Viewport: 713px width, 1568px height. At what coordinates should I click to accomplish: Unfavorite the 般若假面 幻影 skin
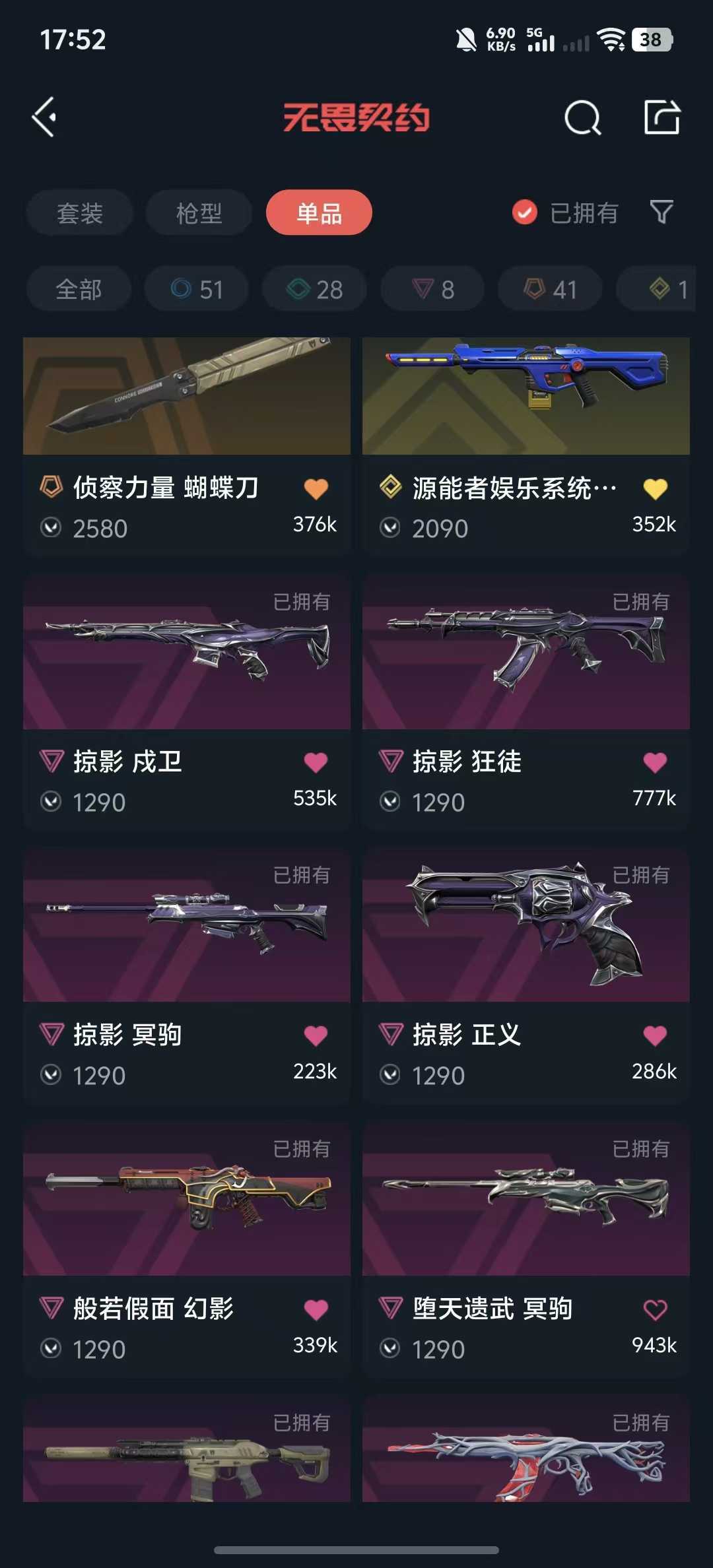coord(315,1309)
